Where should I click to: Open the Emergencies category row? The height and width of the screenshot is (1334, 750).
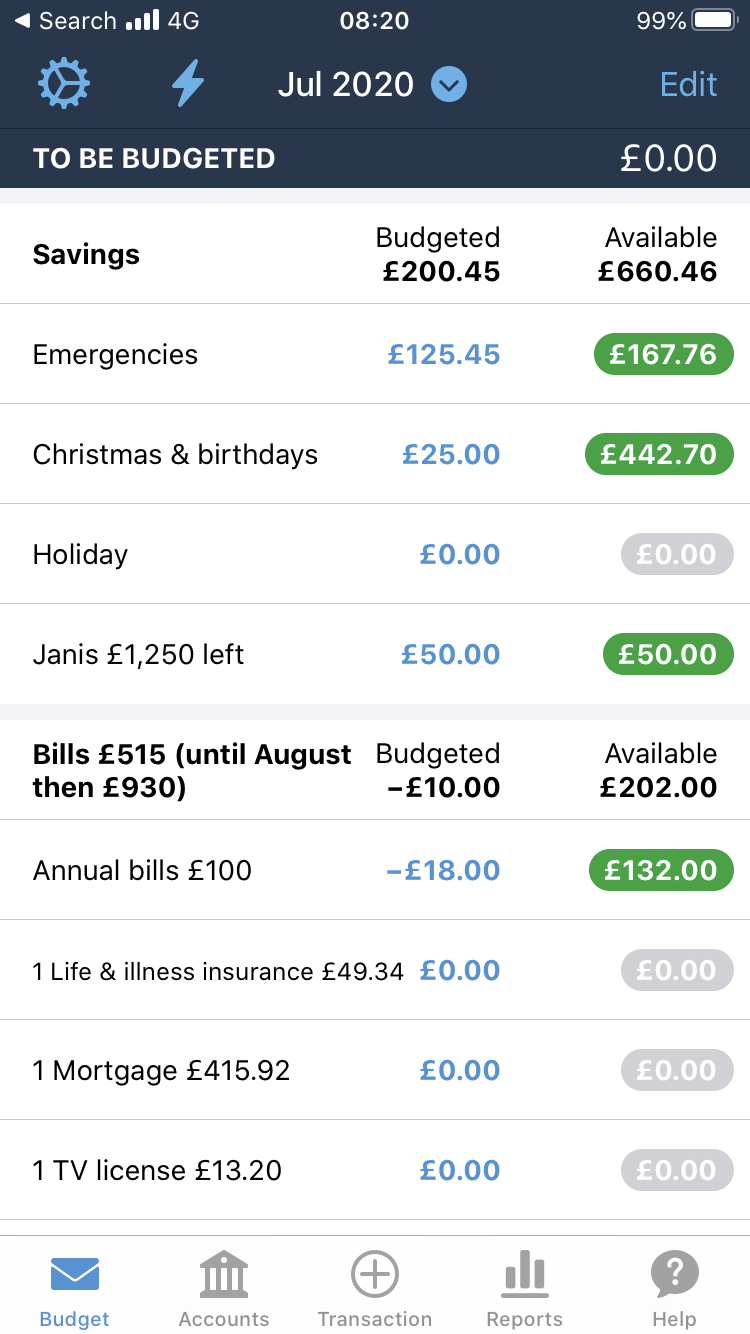point(375,354)
